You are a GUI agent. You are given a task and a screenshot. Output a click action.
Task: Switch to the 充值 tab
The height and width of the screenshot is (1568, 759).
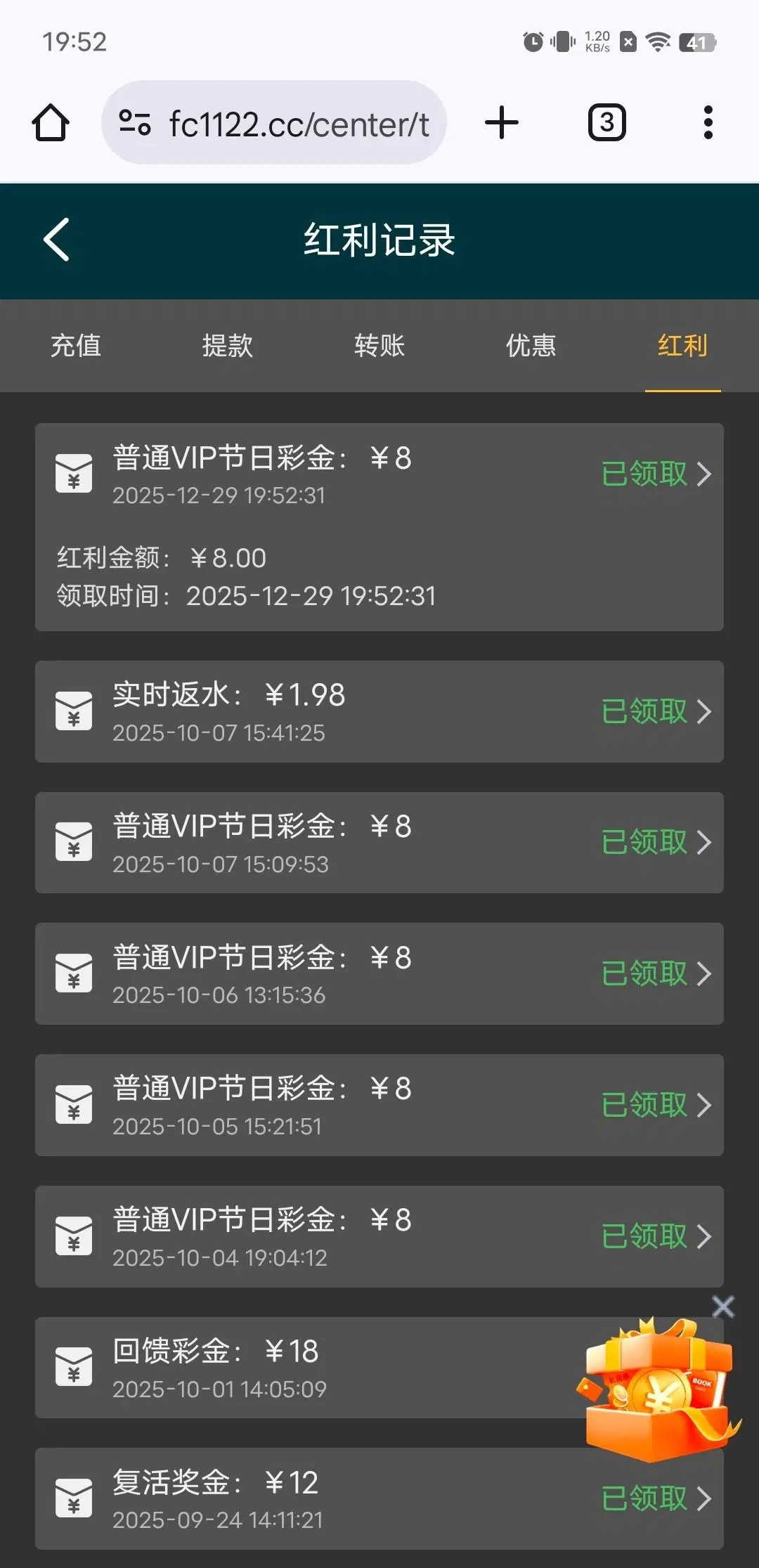[76, 346]
